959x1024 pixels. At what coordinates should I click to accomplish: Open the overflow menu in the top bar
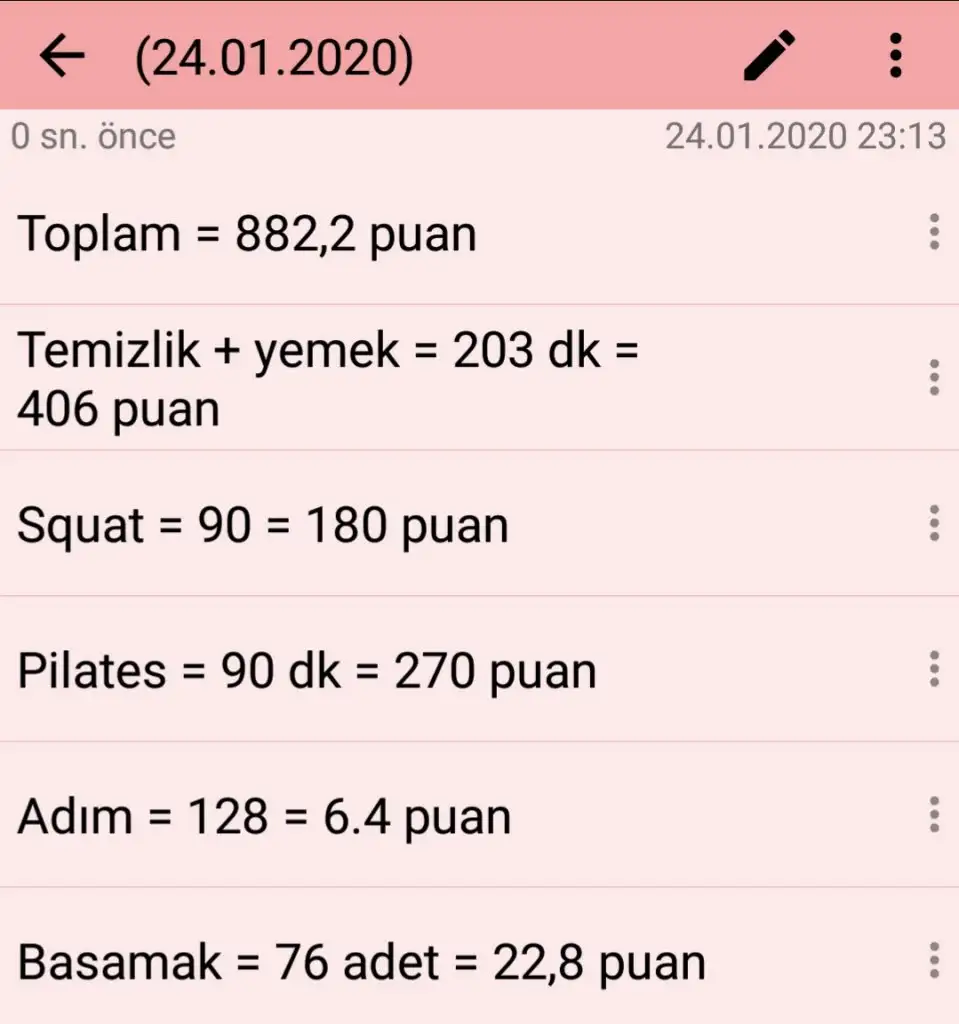tap(895, 56)
